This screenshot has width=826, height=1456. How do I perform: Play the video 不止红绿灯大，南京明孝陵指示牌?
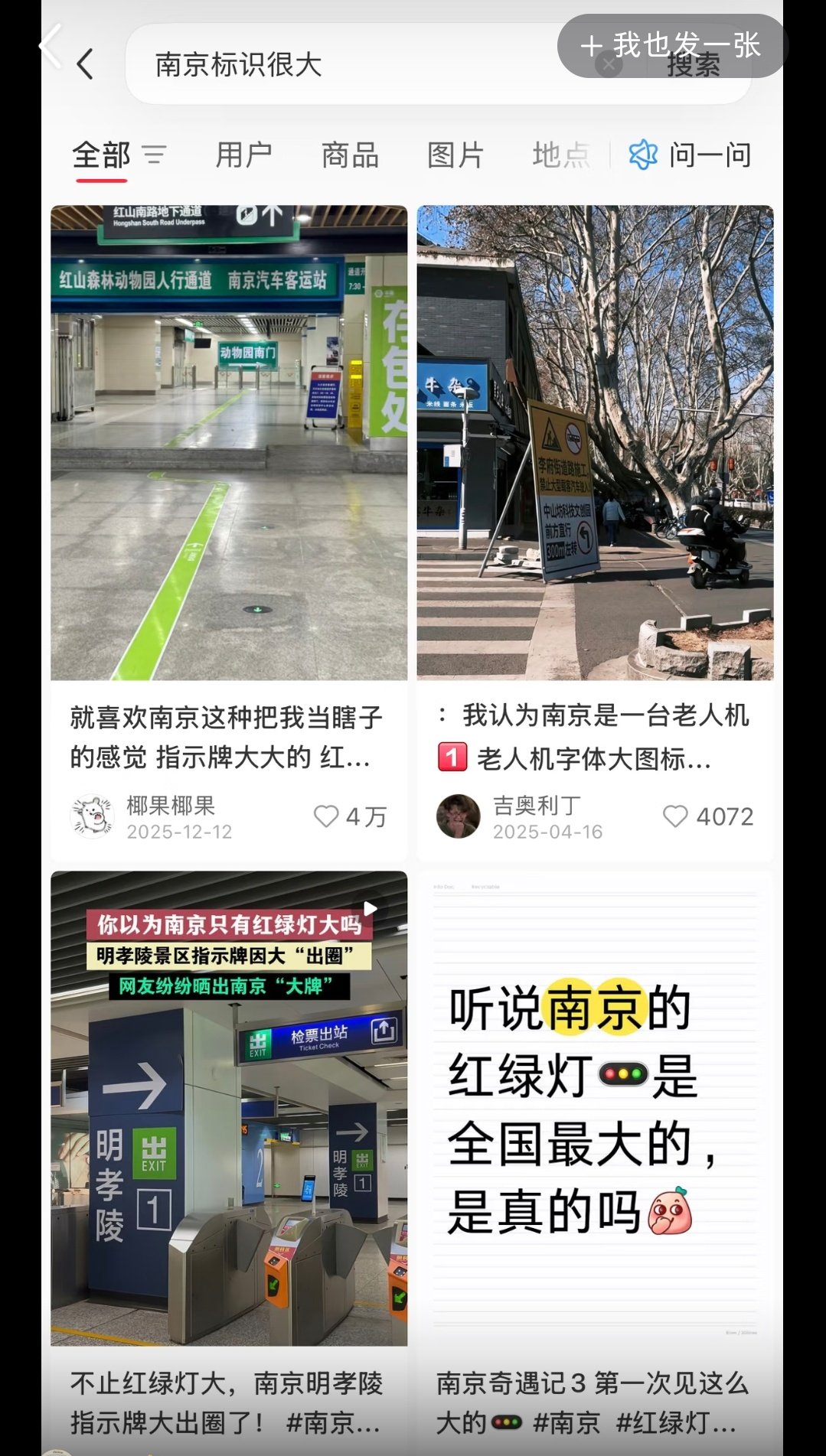[229, 1108]
